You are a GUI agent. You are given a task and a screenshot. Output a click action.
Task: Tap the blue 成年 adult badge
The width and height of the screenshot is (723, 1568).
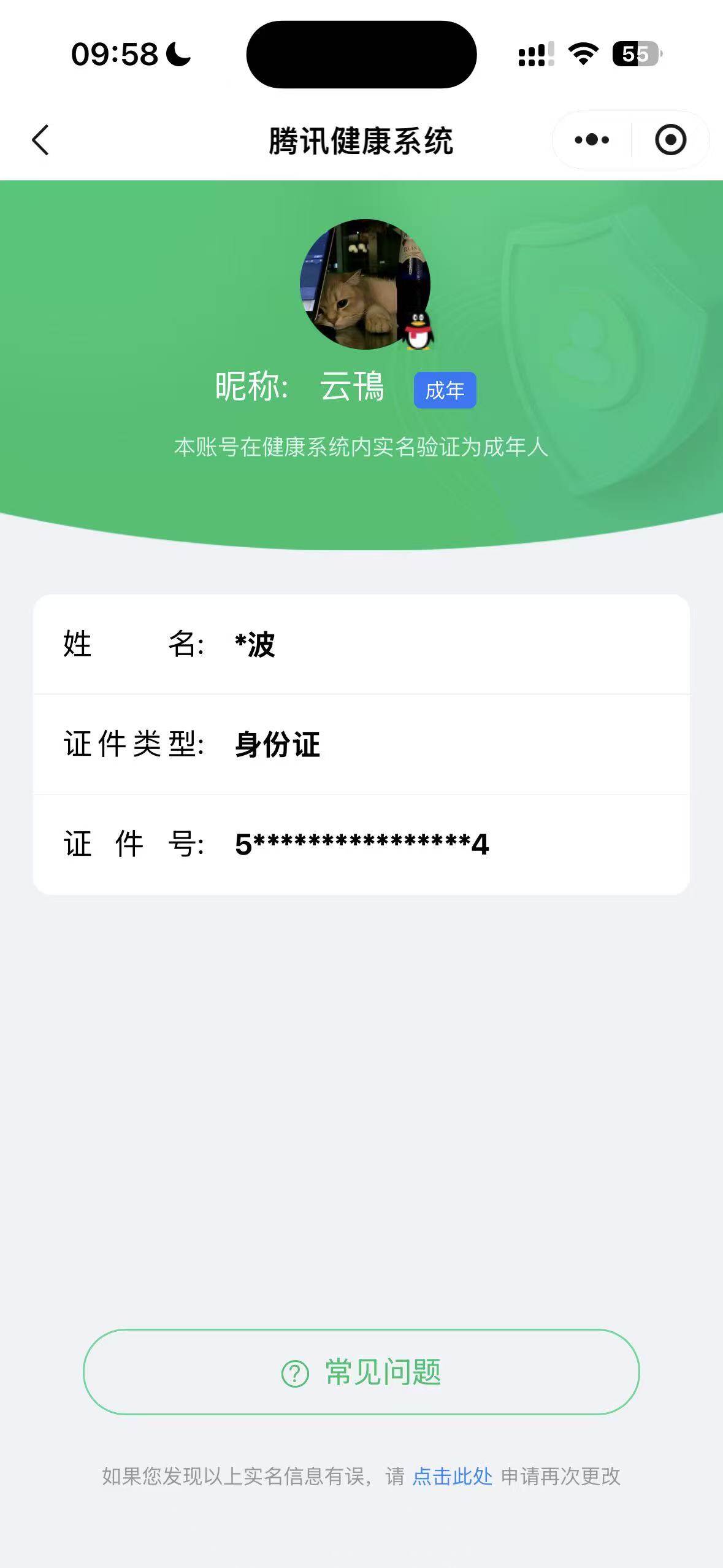click(445, 390)
